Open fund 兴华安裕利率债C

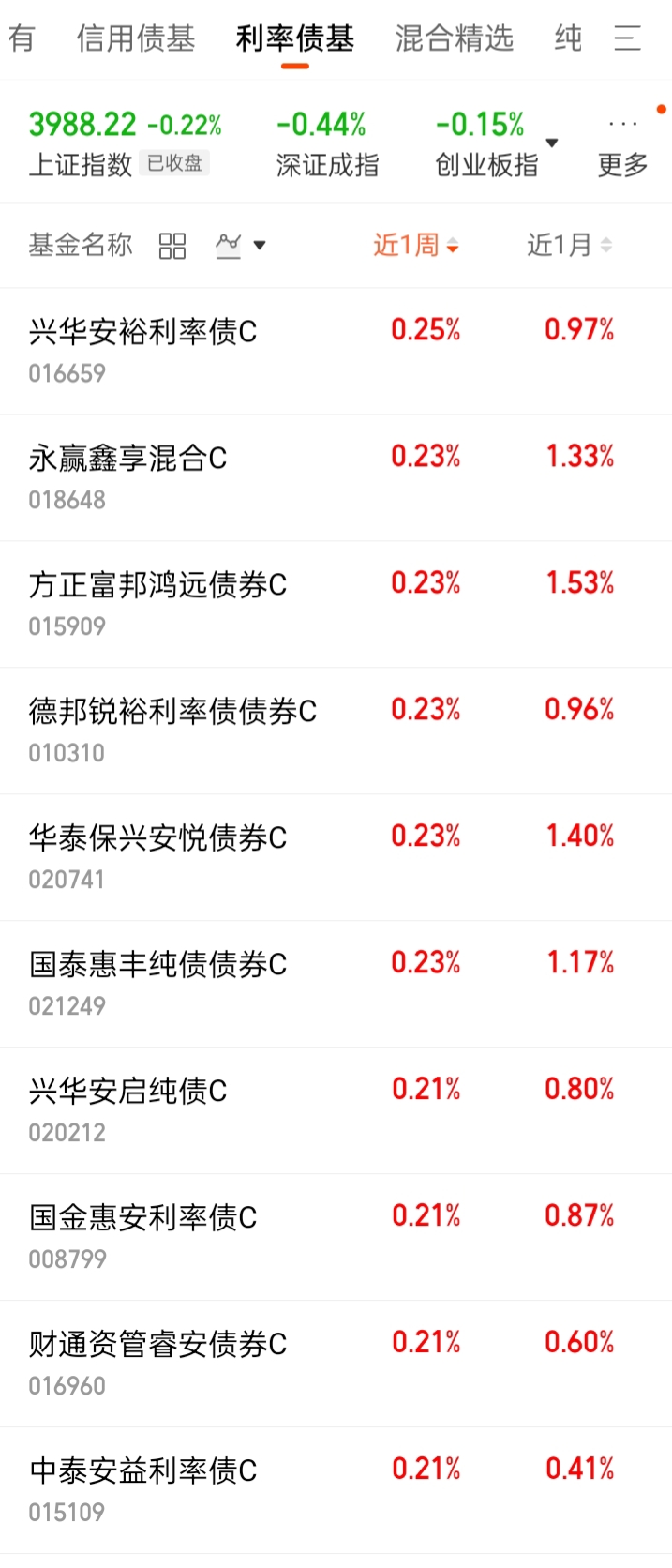(336, 352)
